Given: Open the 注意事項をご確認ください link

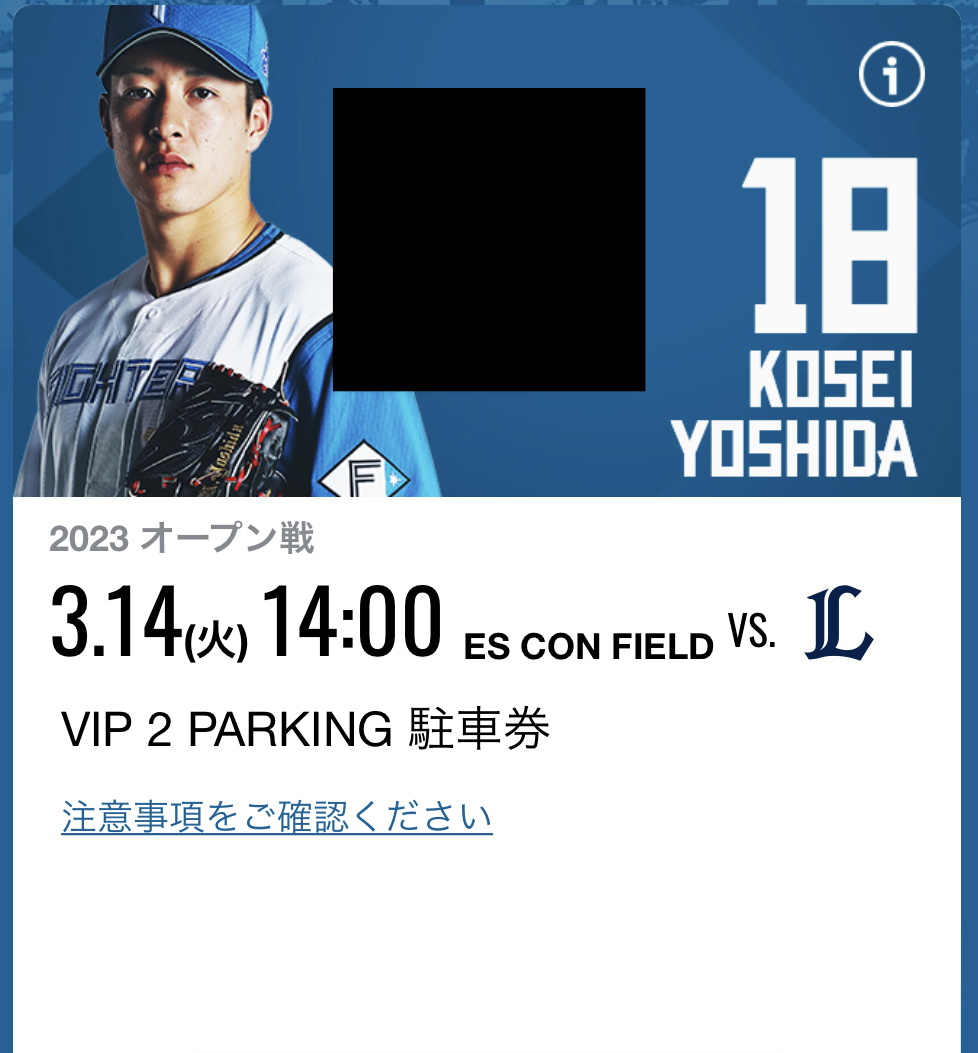Looking at the screenshot, I should point(277,817).
